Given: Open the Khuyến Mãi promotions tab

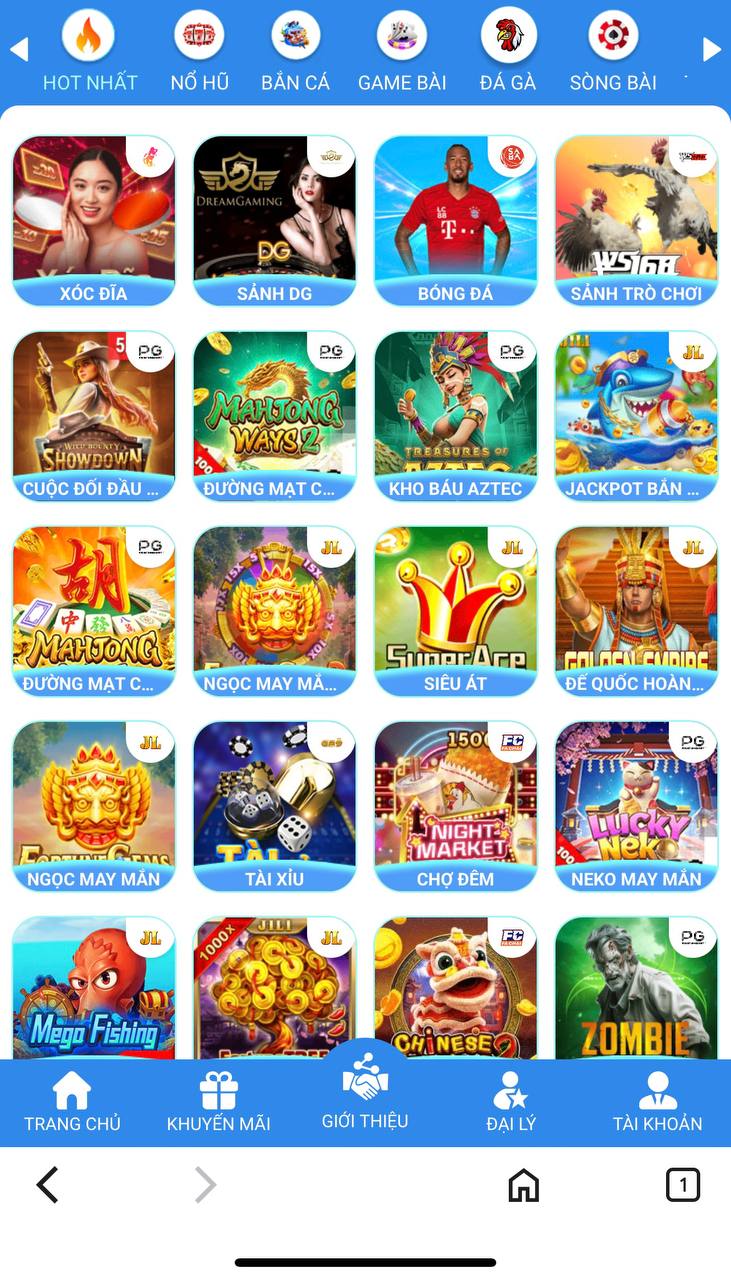Looking at the screenshot, I should pyautogui.click(x=218, y=1102).
